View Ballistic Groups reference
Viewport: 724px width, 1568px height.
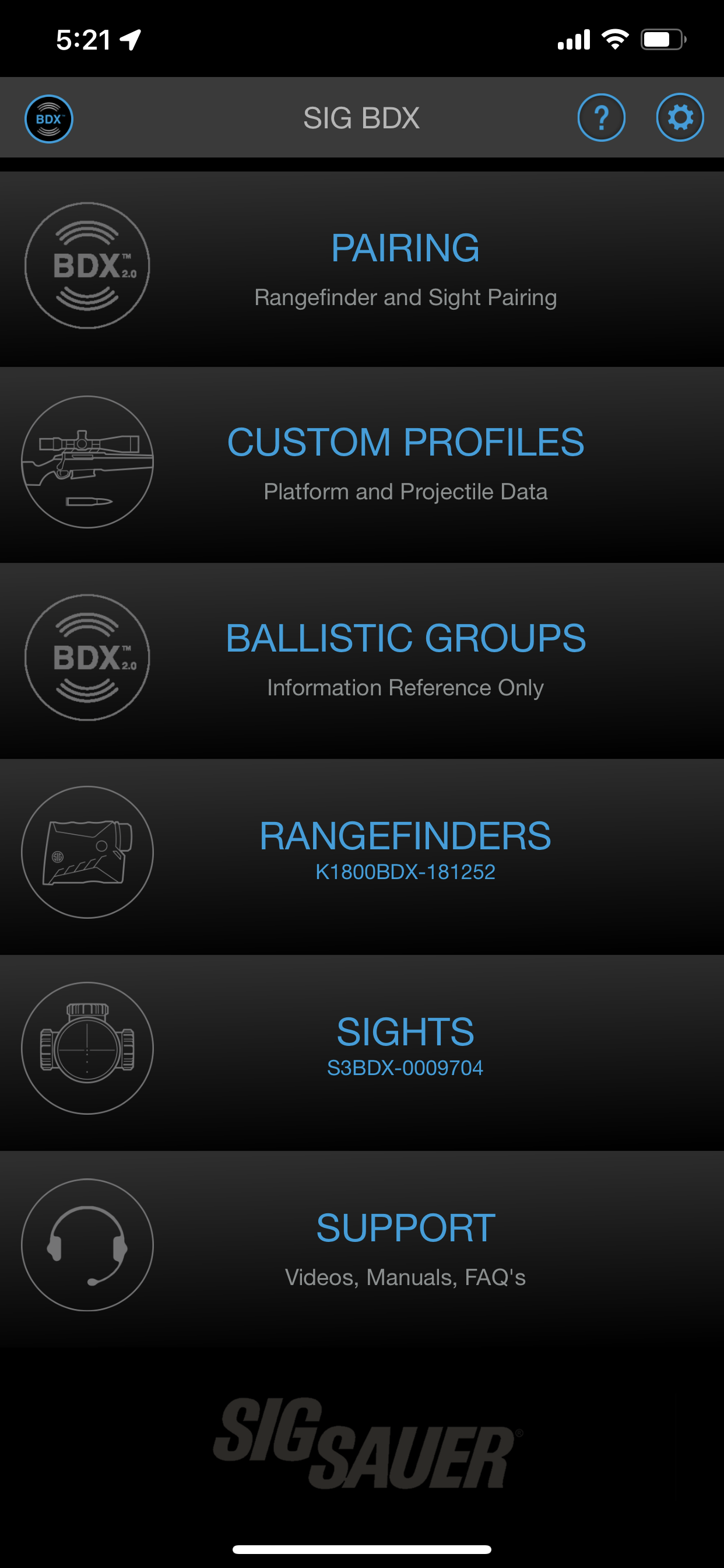[362, 660]
